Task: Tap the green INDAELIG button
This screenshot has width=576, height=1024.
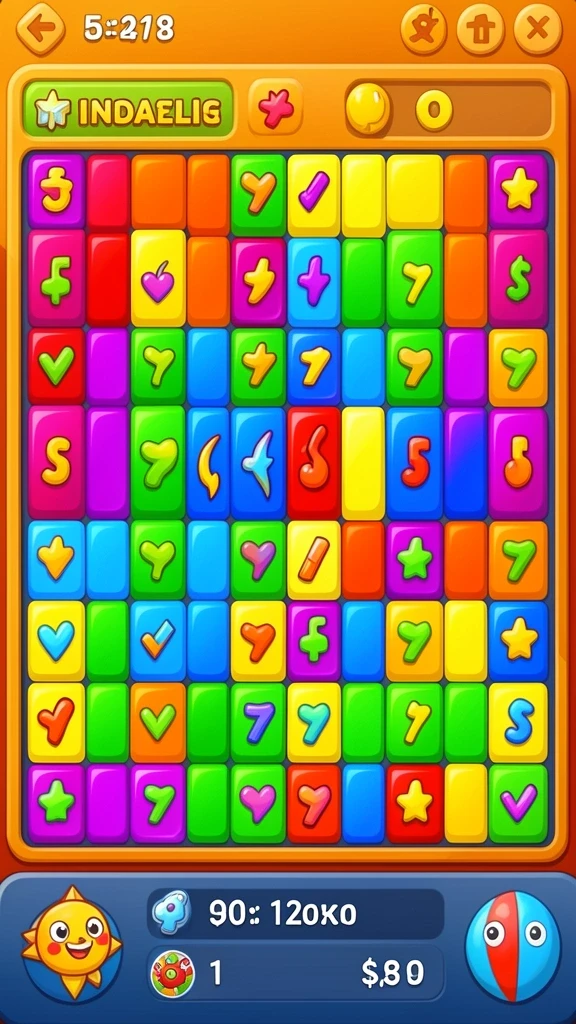Action: pos(128,108)
